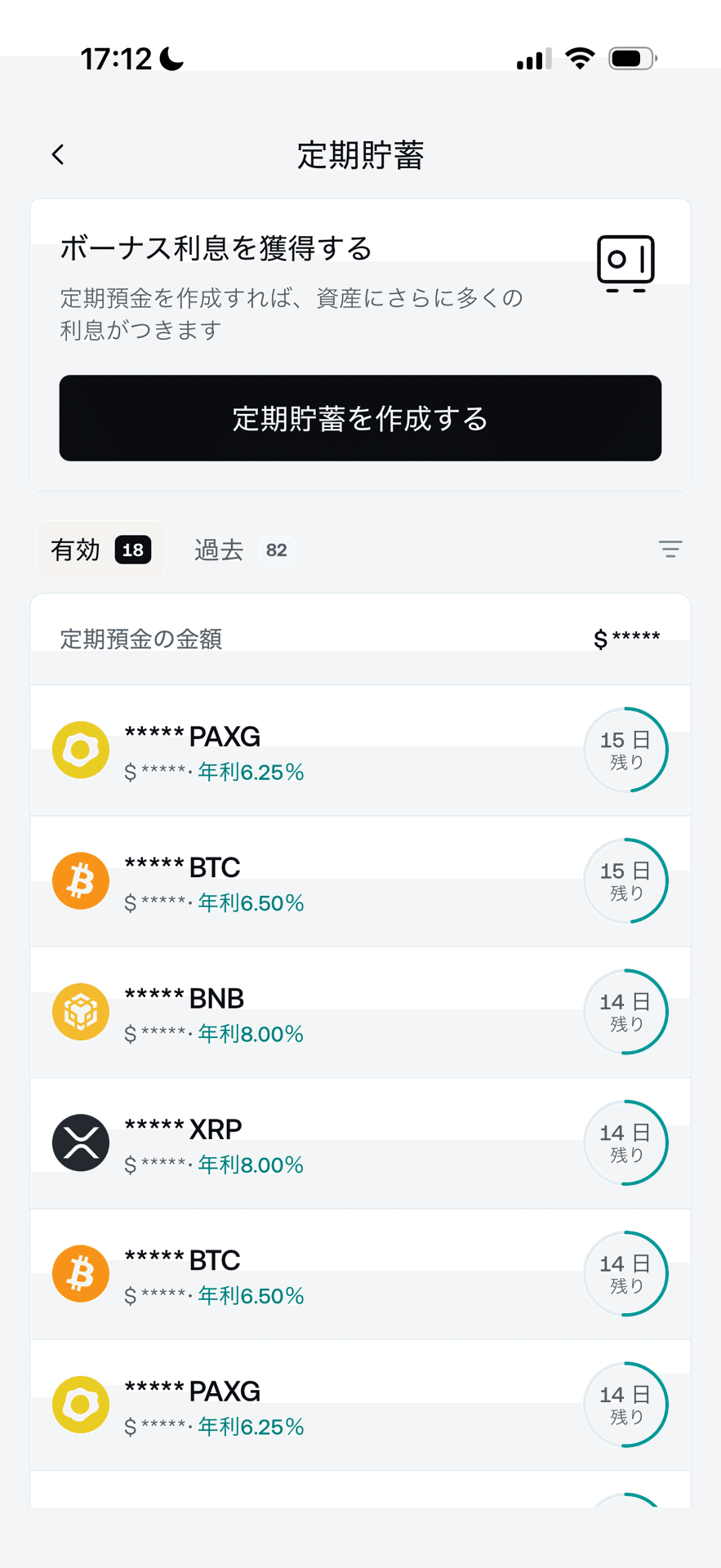The image size is (721, 1568).
Task: Open the XRP fixed deposit row
Action: [x=360, y=1143]
